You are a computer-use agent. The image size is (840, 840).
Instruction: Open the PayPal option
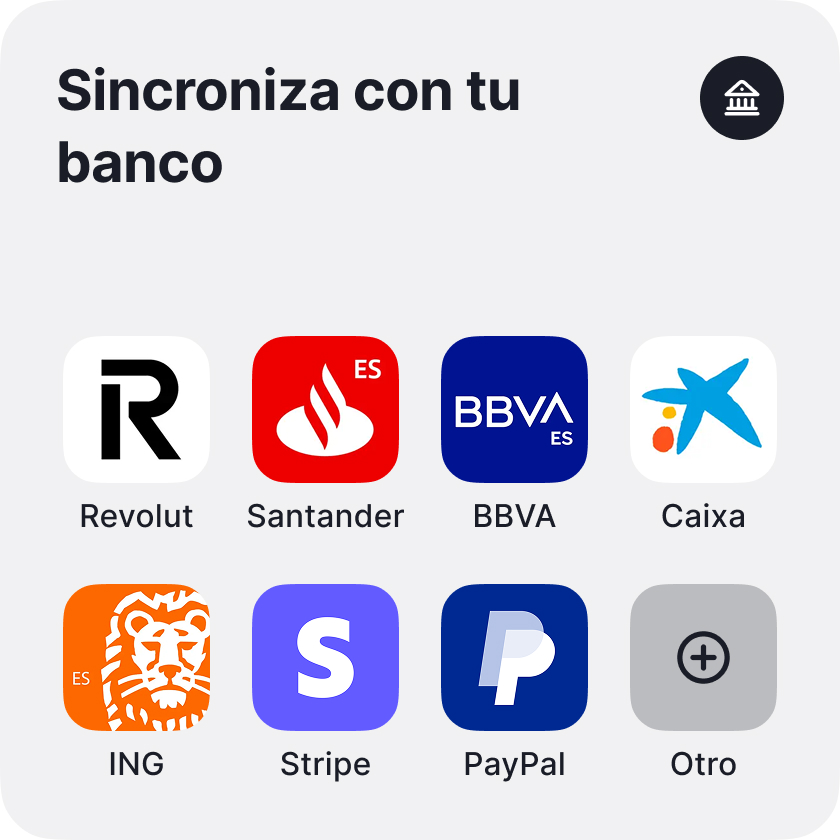514,658
